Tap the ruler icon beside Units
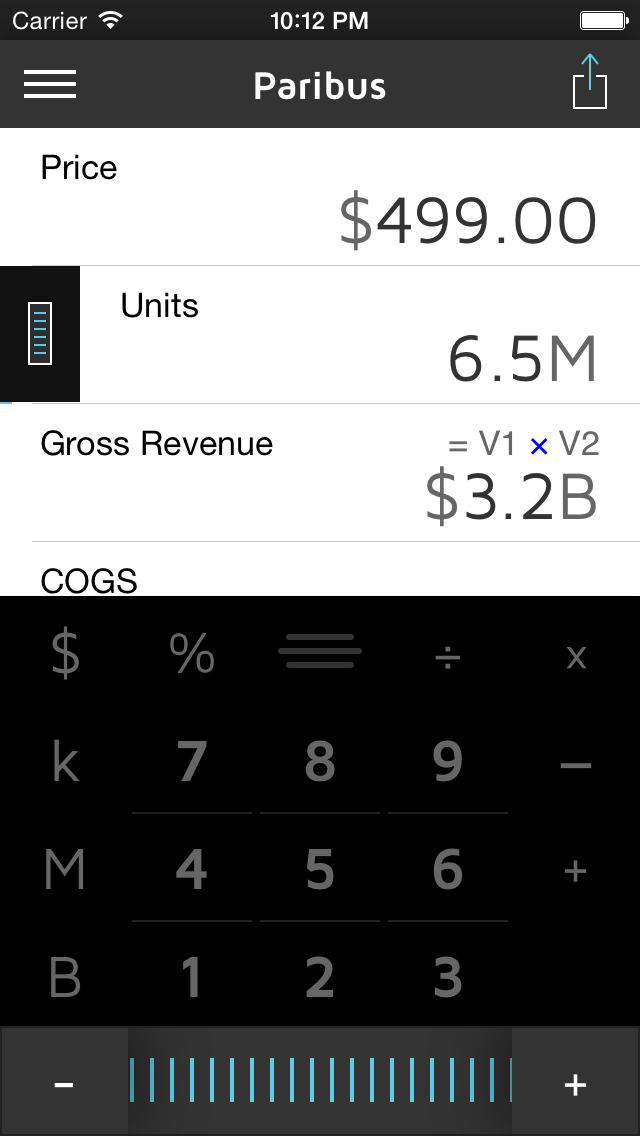The width and height of the screenshot is (640, 1136). tap(40, 334)
